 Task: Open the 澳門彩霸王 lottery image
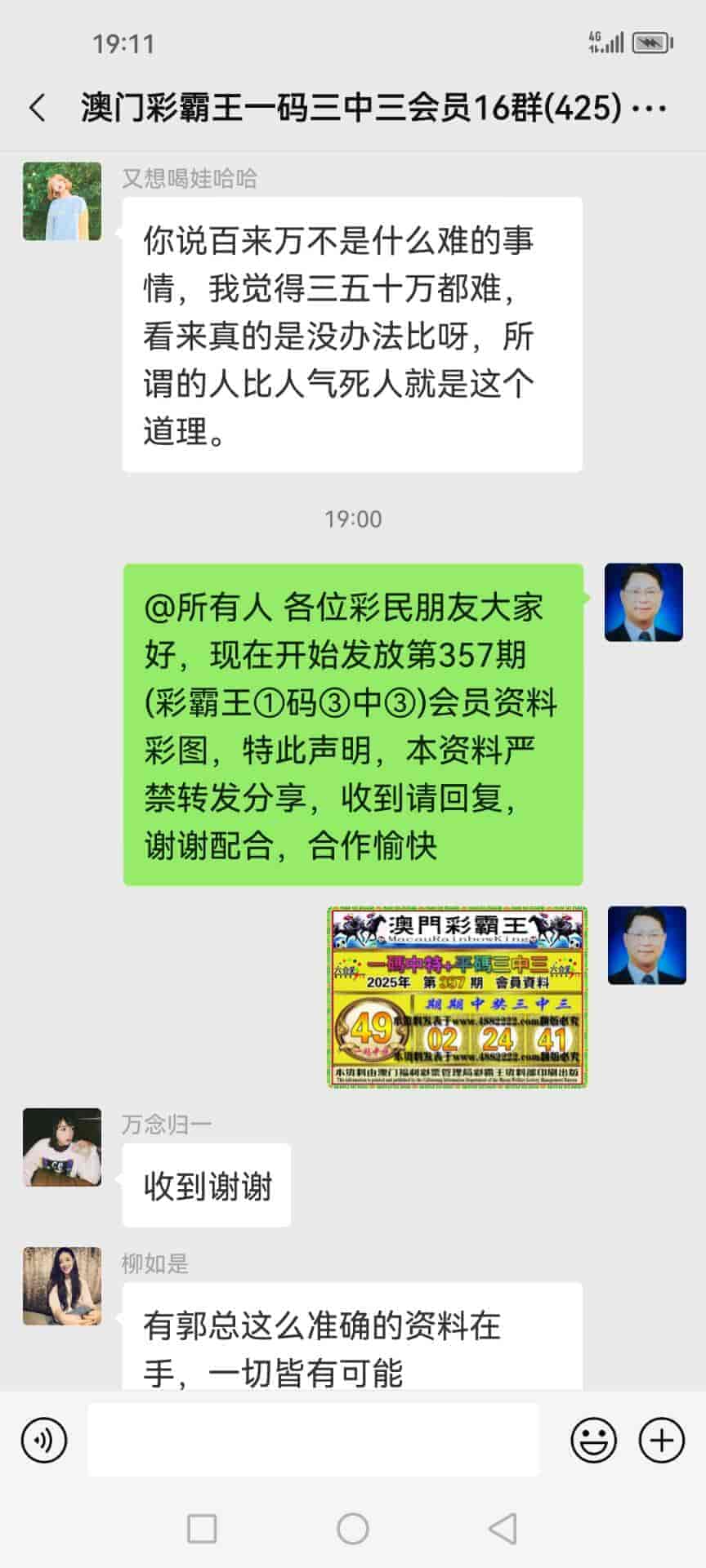click(x=458, y=996)
